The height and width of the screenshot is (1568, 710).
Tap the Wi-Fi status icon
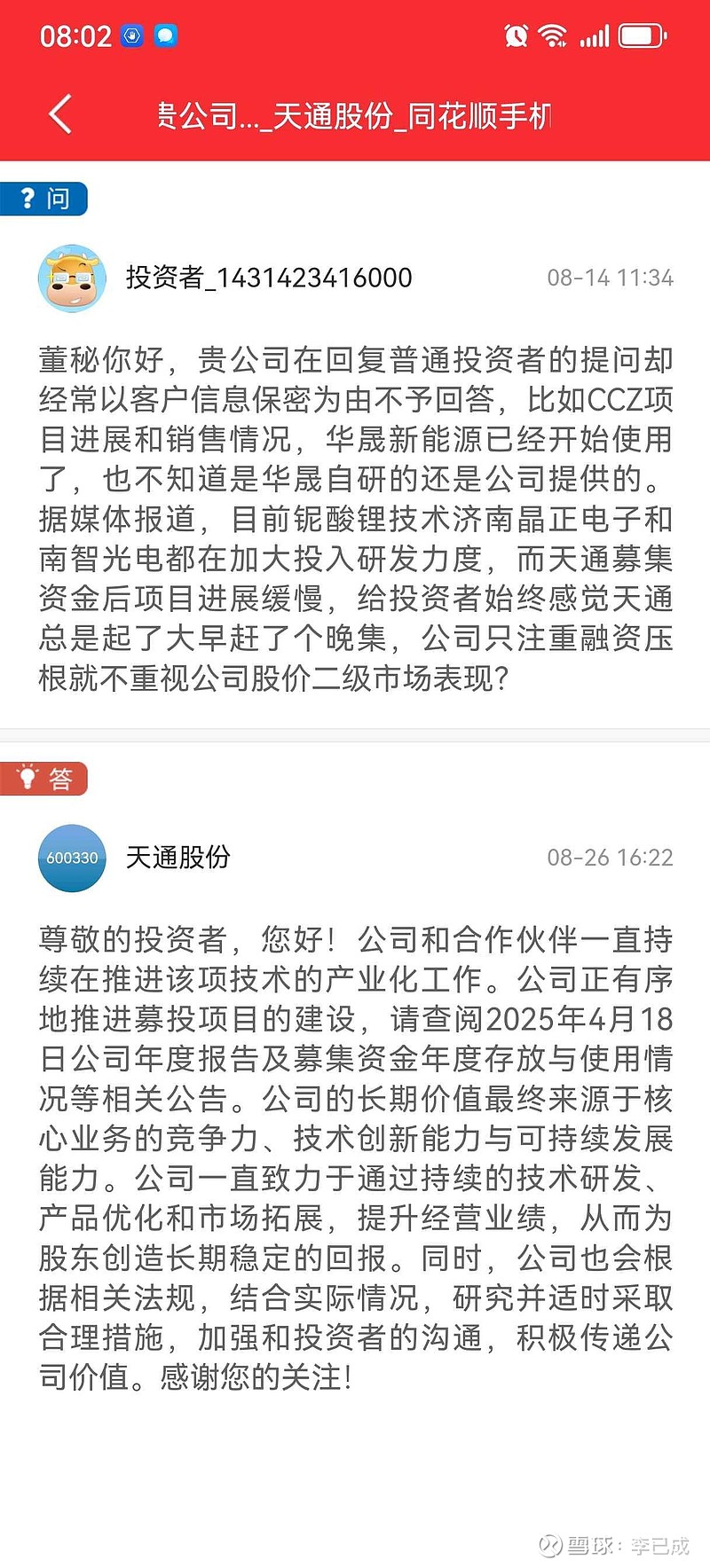click(x=551, y=35)
